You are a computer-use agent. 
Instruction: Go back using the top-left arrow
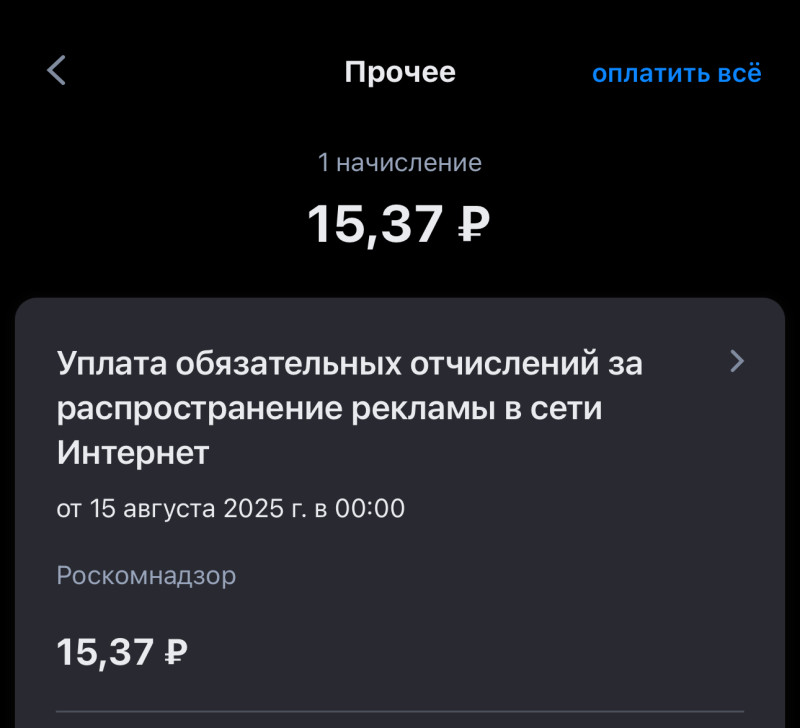57,71
